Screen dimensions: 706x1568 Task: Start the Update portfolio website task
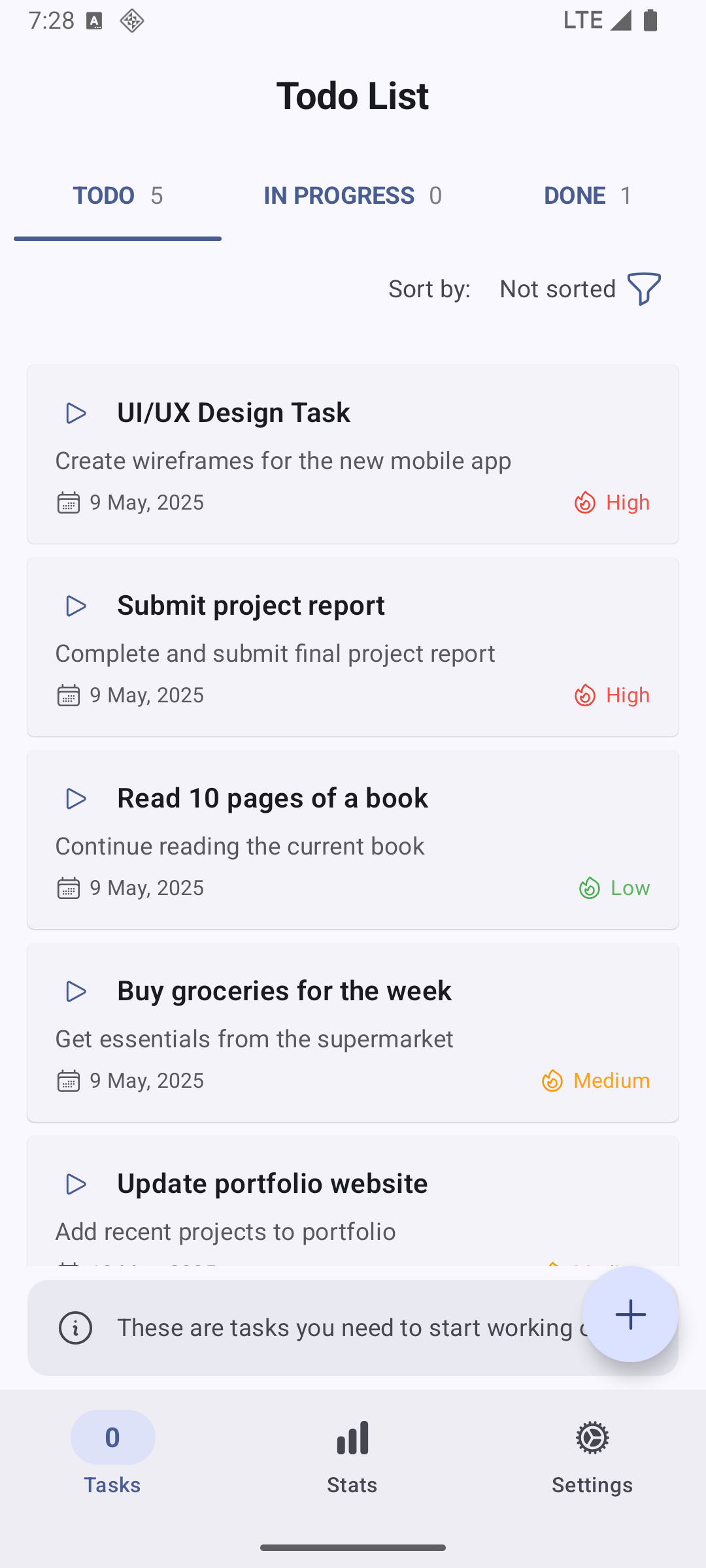pos(76,1184)
